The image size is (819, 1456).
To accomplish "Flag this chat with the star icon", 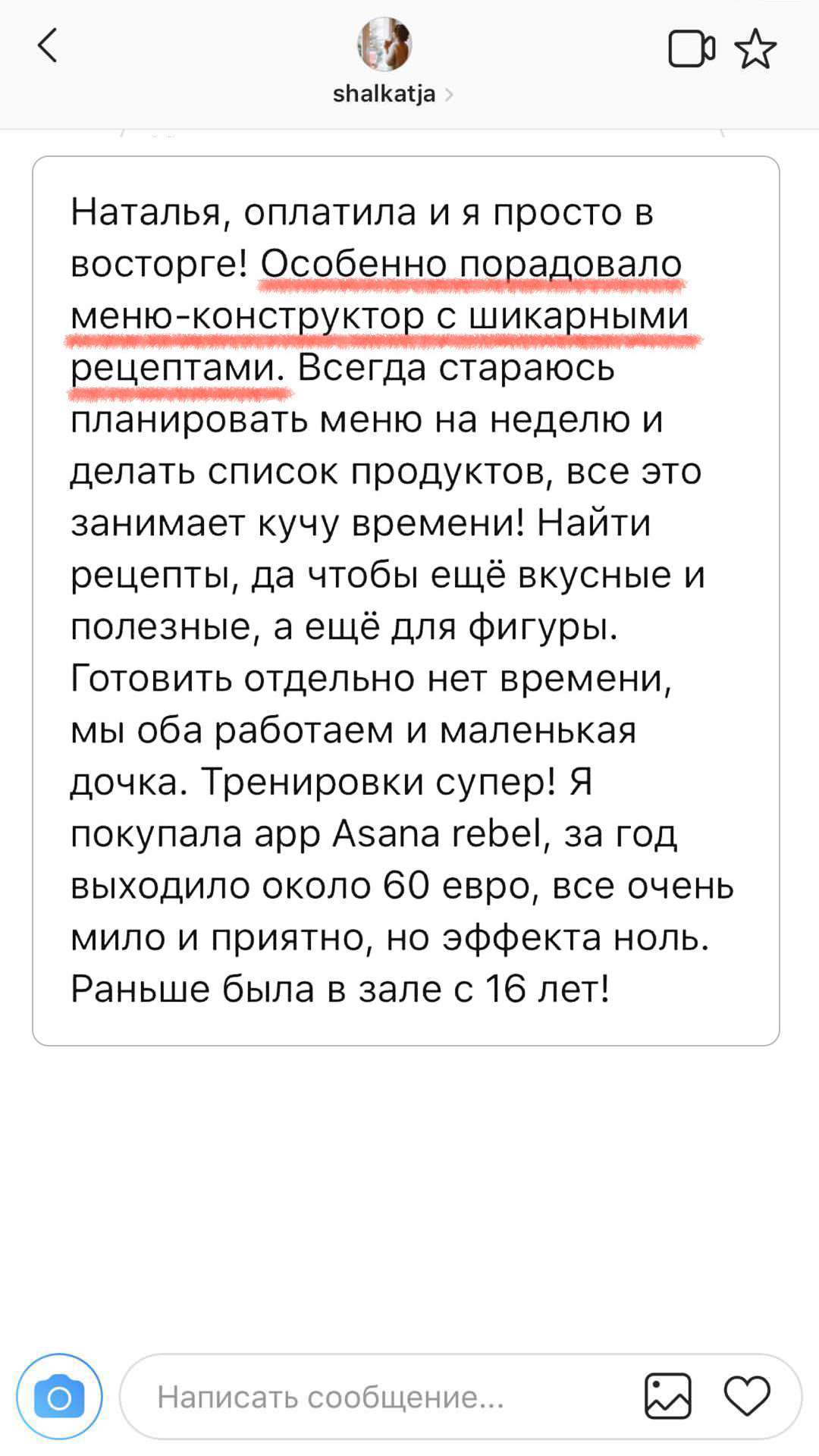I will pyautogui.click(x=755, y=49).
